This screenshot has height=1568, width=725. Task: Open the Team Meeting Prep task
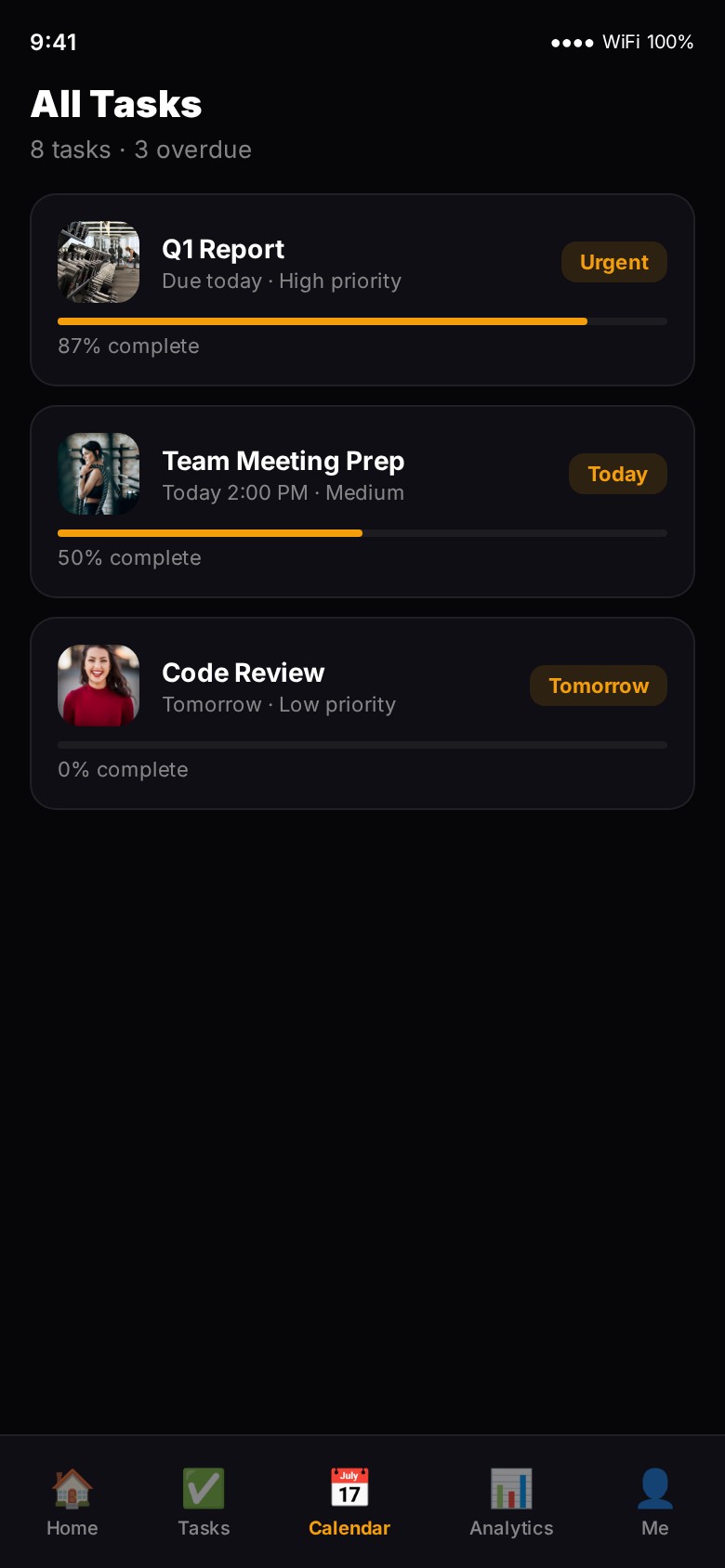[362, 502]
